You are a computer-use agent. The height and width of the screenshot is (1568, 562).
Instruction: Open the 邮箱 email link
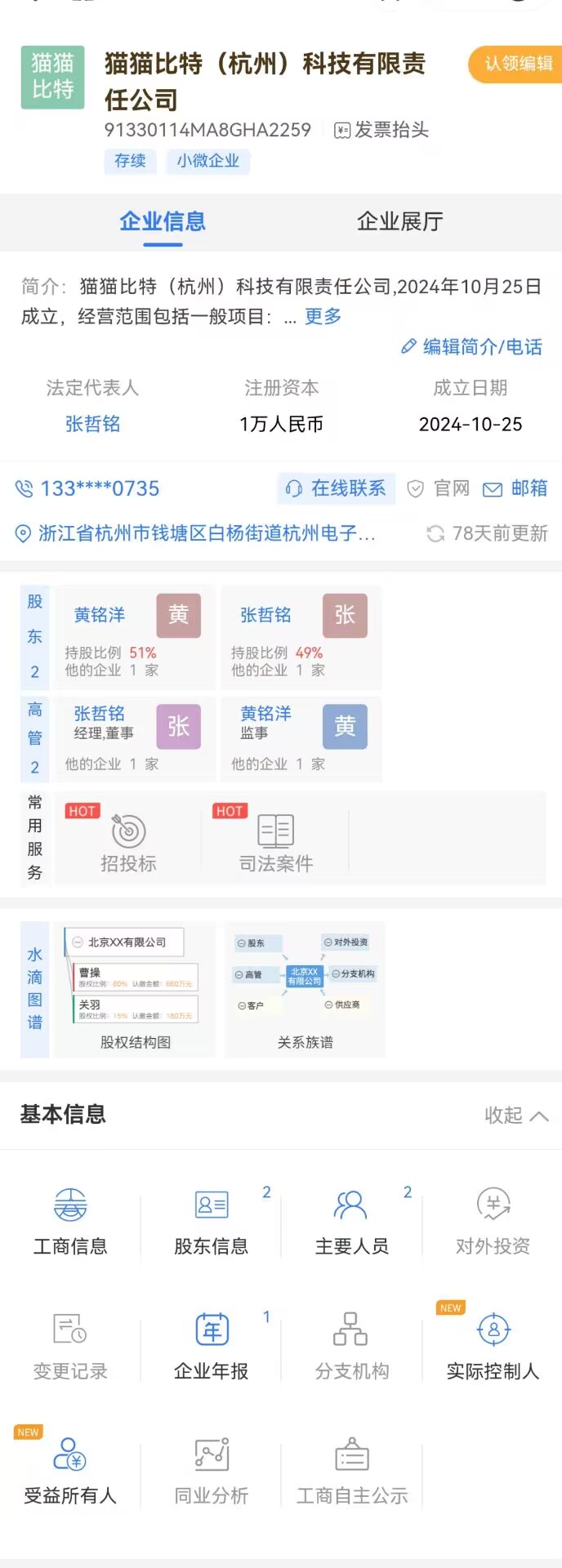point(515,488)
